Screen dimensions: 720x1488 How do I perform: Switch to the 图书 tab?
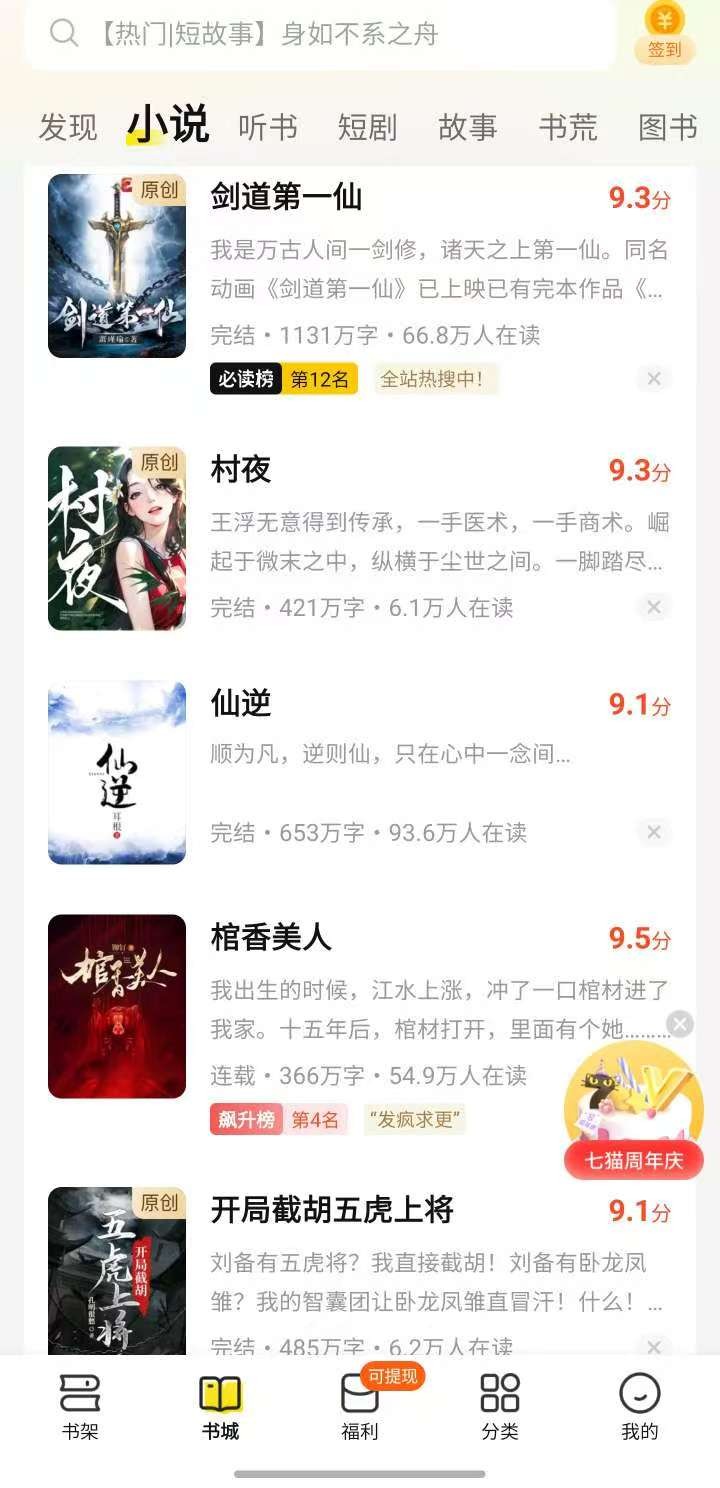click(x=667, y=128)
